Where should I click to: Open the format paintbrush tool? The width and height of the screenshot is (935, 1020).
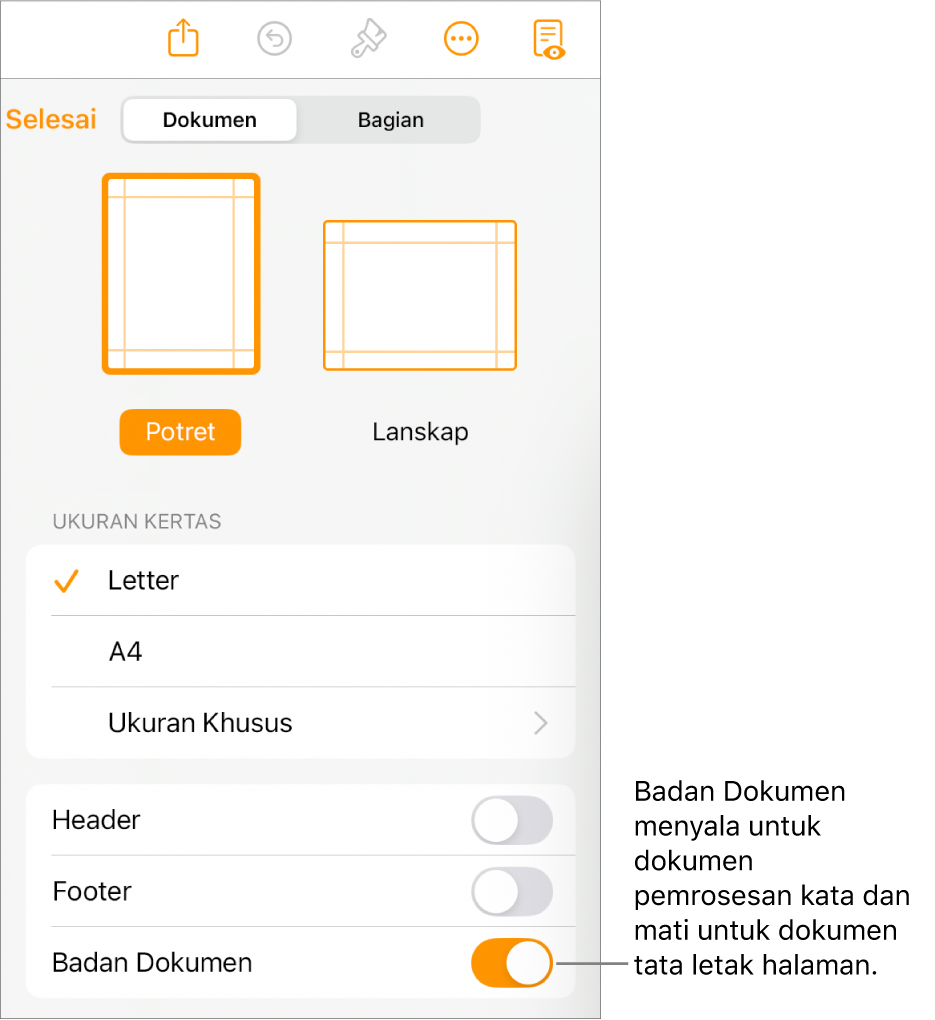[367, 39]
